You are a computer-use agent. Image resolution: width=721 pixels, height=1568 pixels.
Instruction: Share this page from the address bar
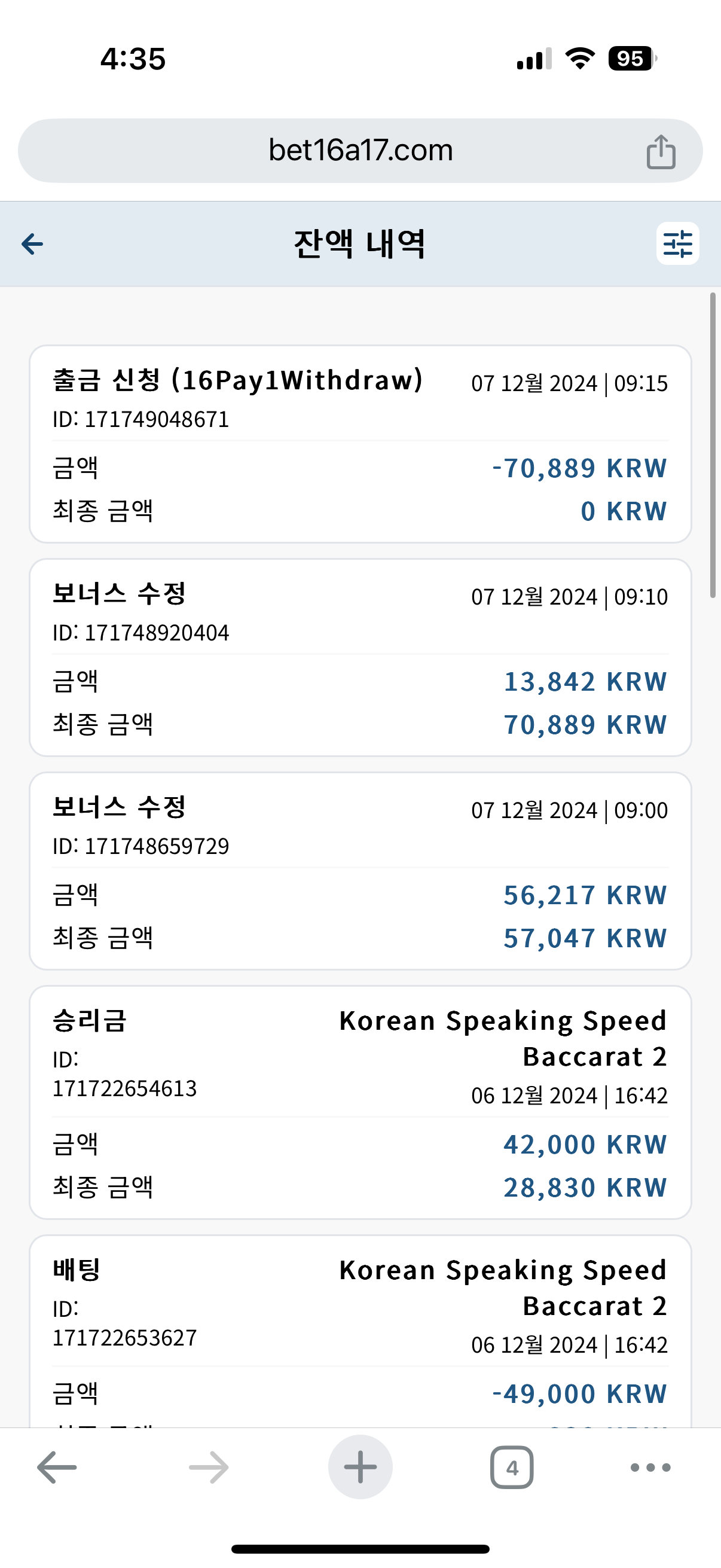tap(661, 151)
